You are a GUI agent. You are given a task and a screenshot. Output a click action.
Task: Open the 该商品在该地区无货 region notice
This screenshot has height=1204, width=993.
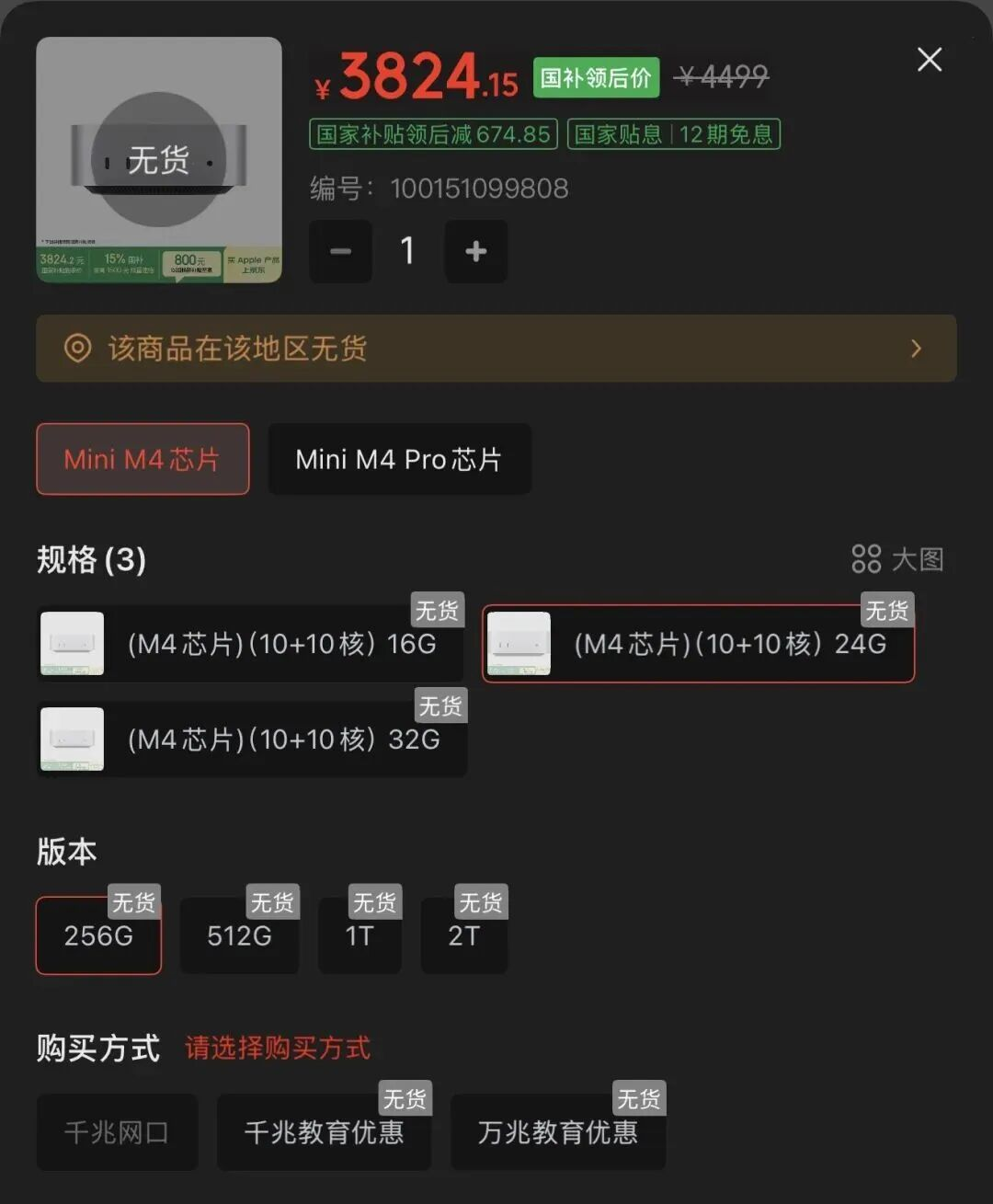[496, 349]
